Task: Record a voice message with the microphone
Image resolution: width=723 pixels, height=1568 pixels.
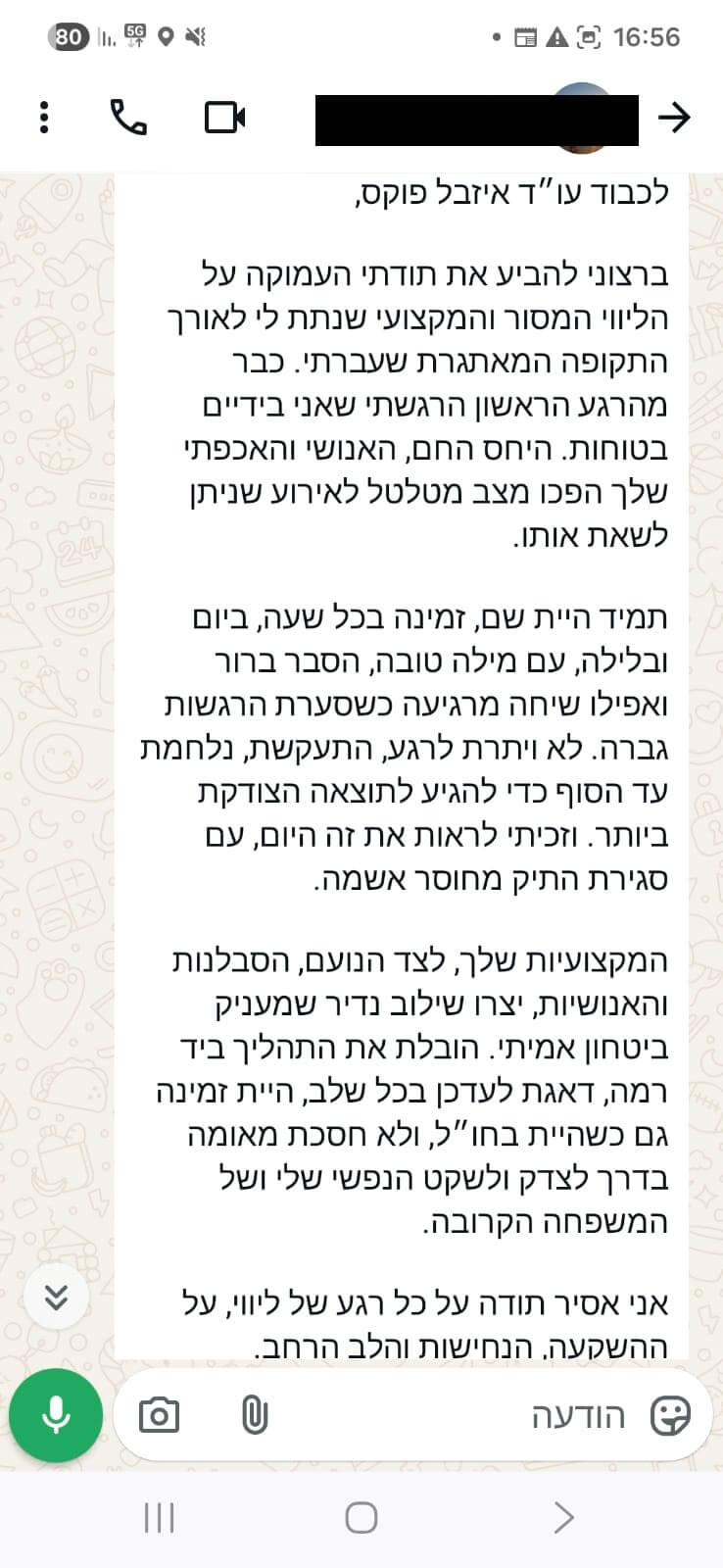Action: tap(56, 1415)
